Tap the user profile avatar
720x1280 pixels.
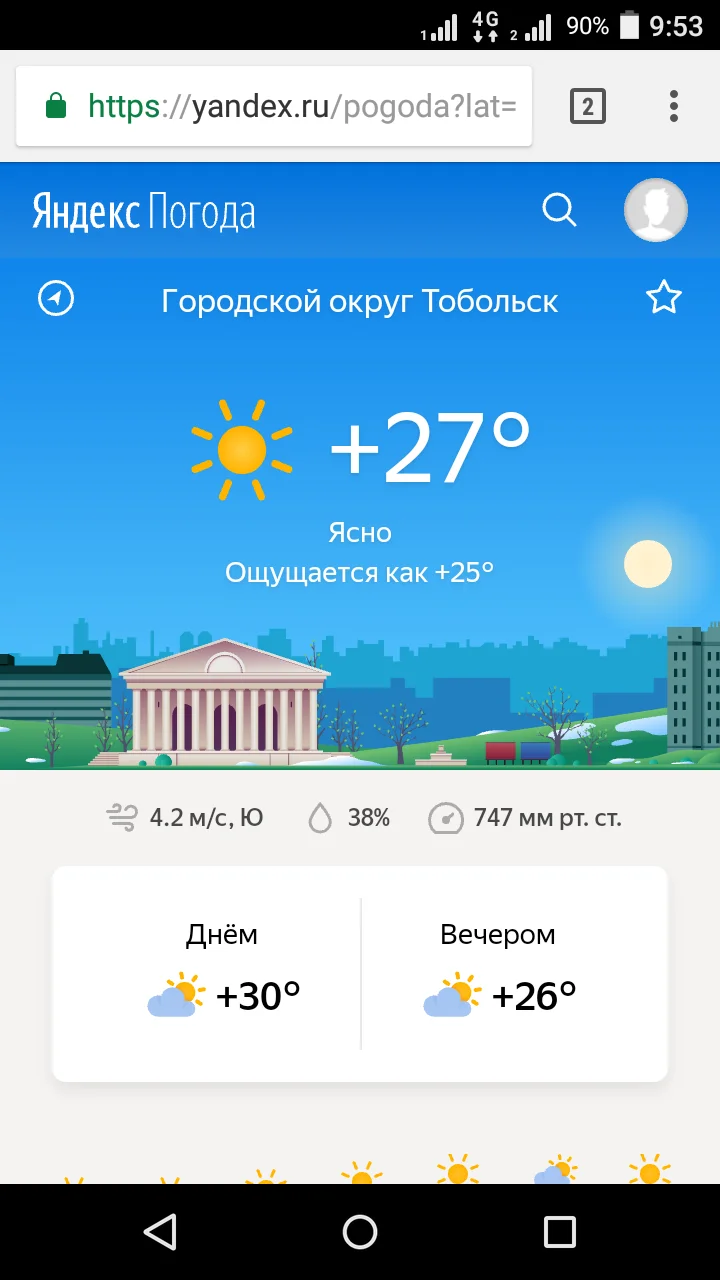(x=655, y=211)
